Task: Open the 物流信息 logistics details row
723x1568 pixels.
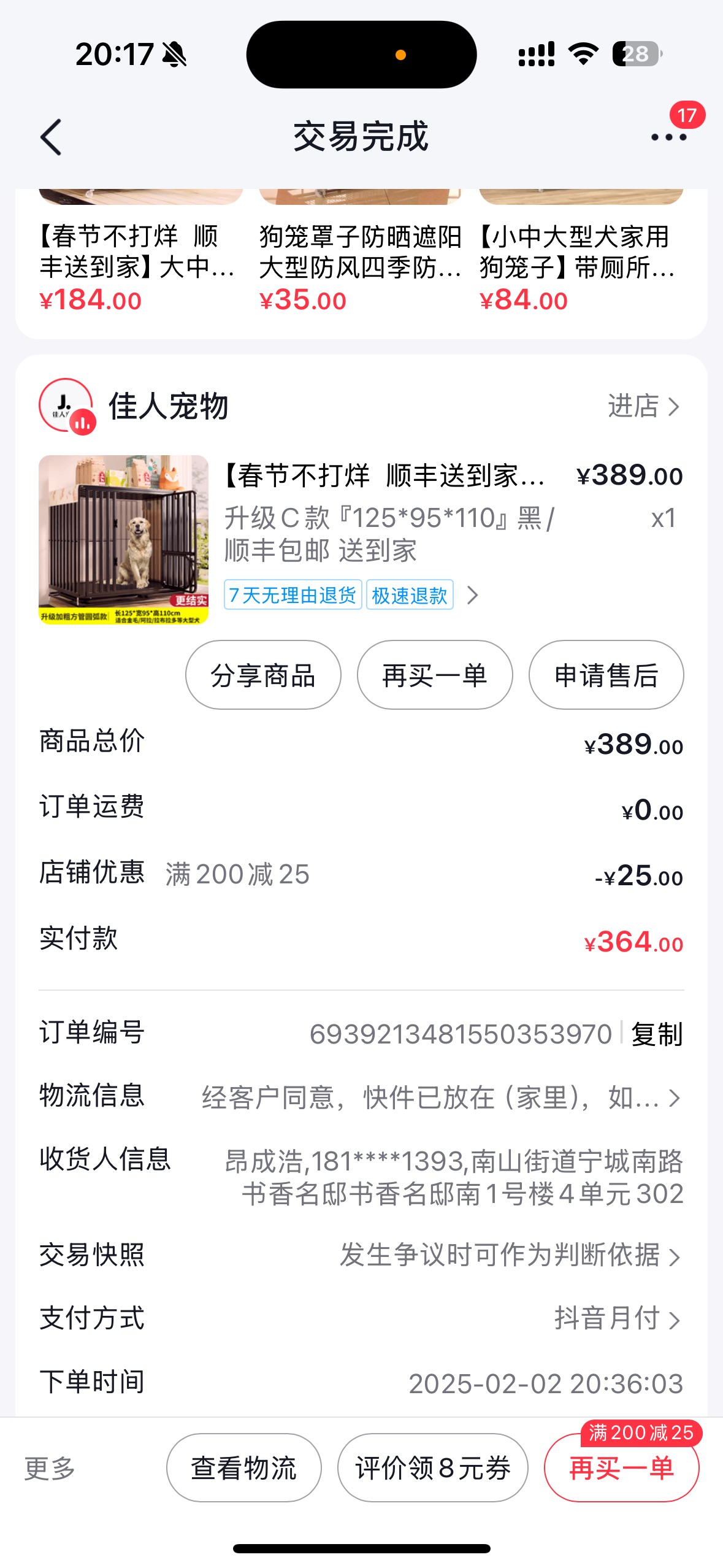Action: click(361, 1097)
